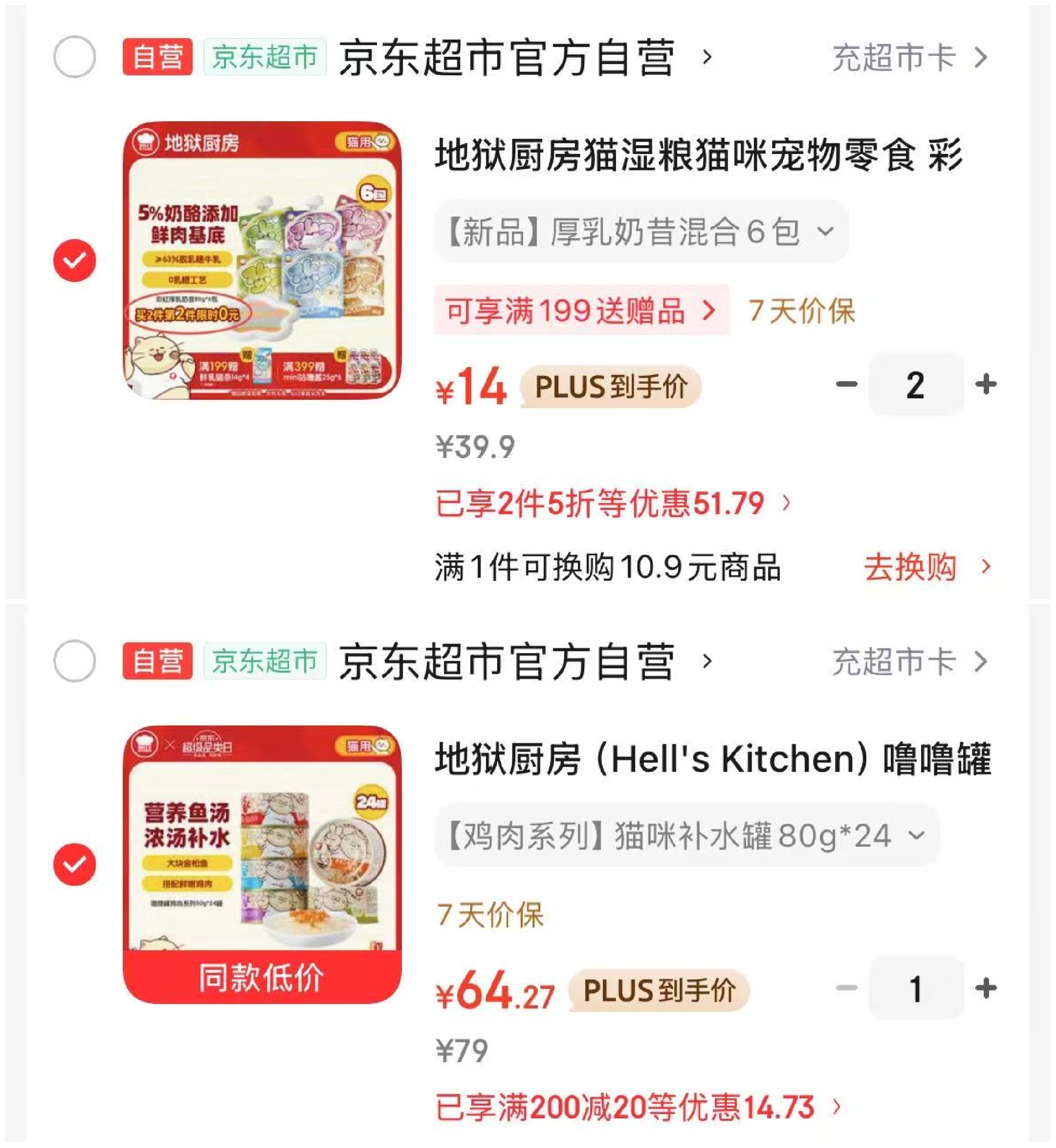The width and height of the screenshot is (1056, 1148).
Task: Increase quantity of the 噜噜罐 item
Action: (986, 988)
